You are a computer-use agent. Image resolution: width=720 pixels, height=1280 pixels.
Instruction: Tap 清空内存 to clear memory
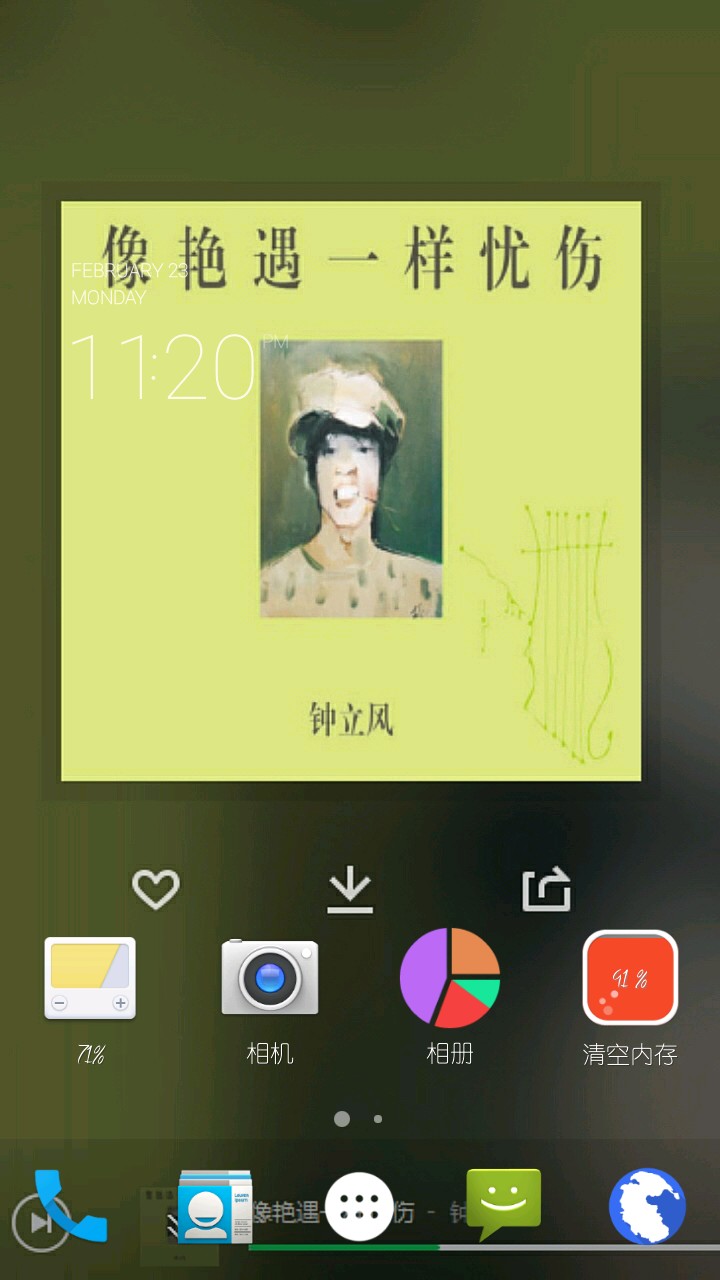(630, 977)
